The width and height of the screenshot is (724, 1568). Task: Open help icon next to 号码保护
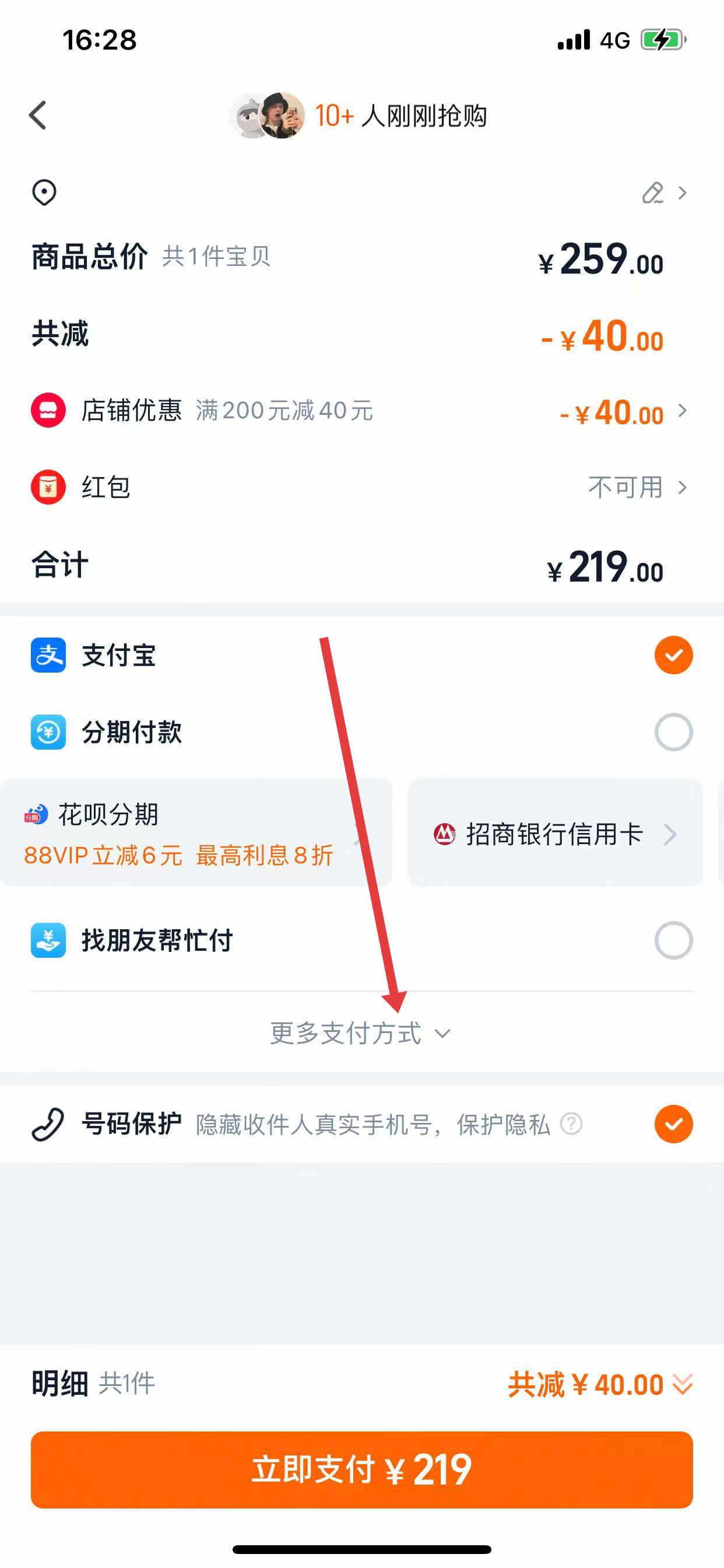(571, 1124)
